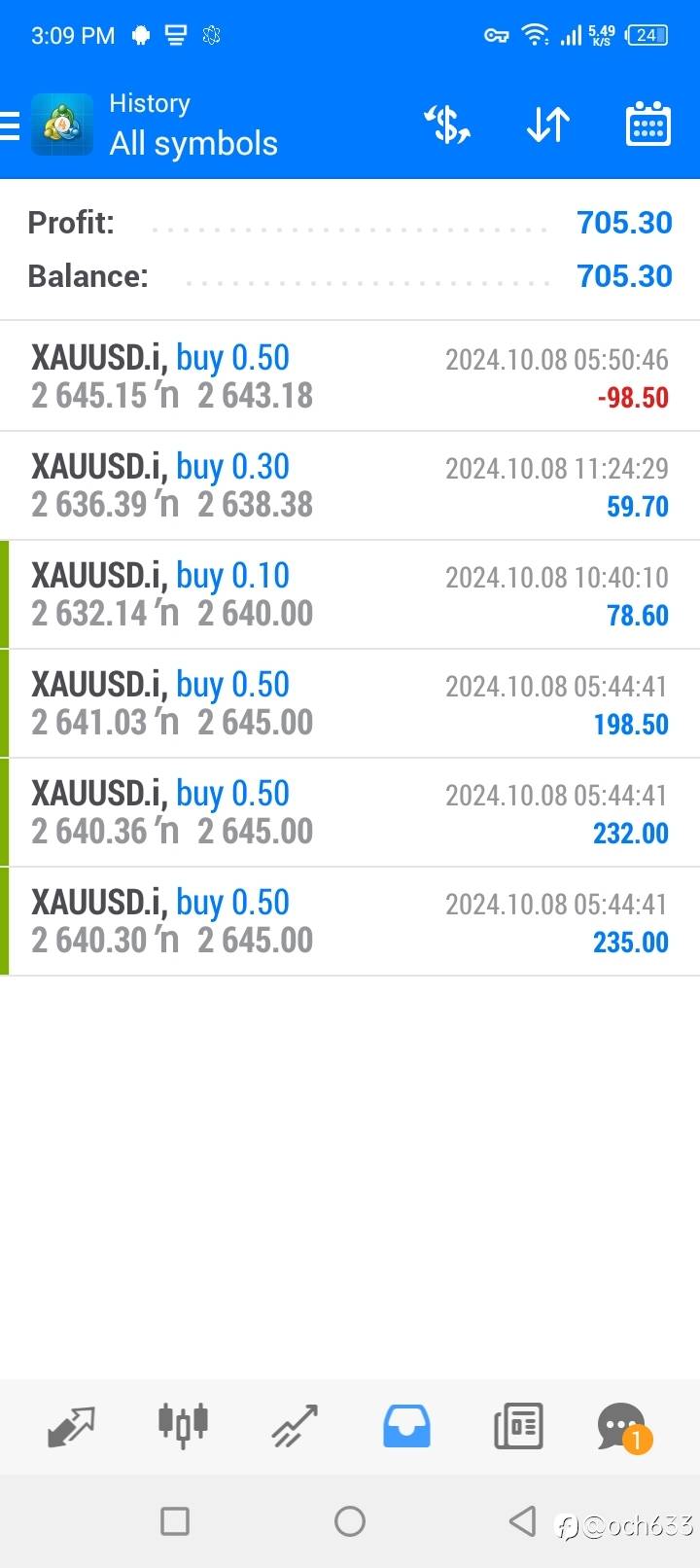Switch to the Chart candlestick tab

coord(183,1426)
